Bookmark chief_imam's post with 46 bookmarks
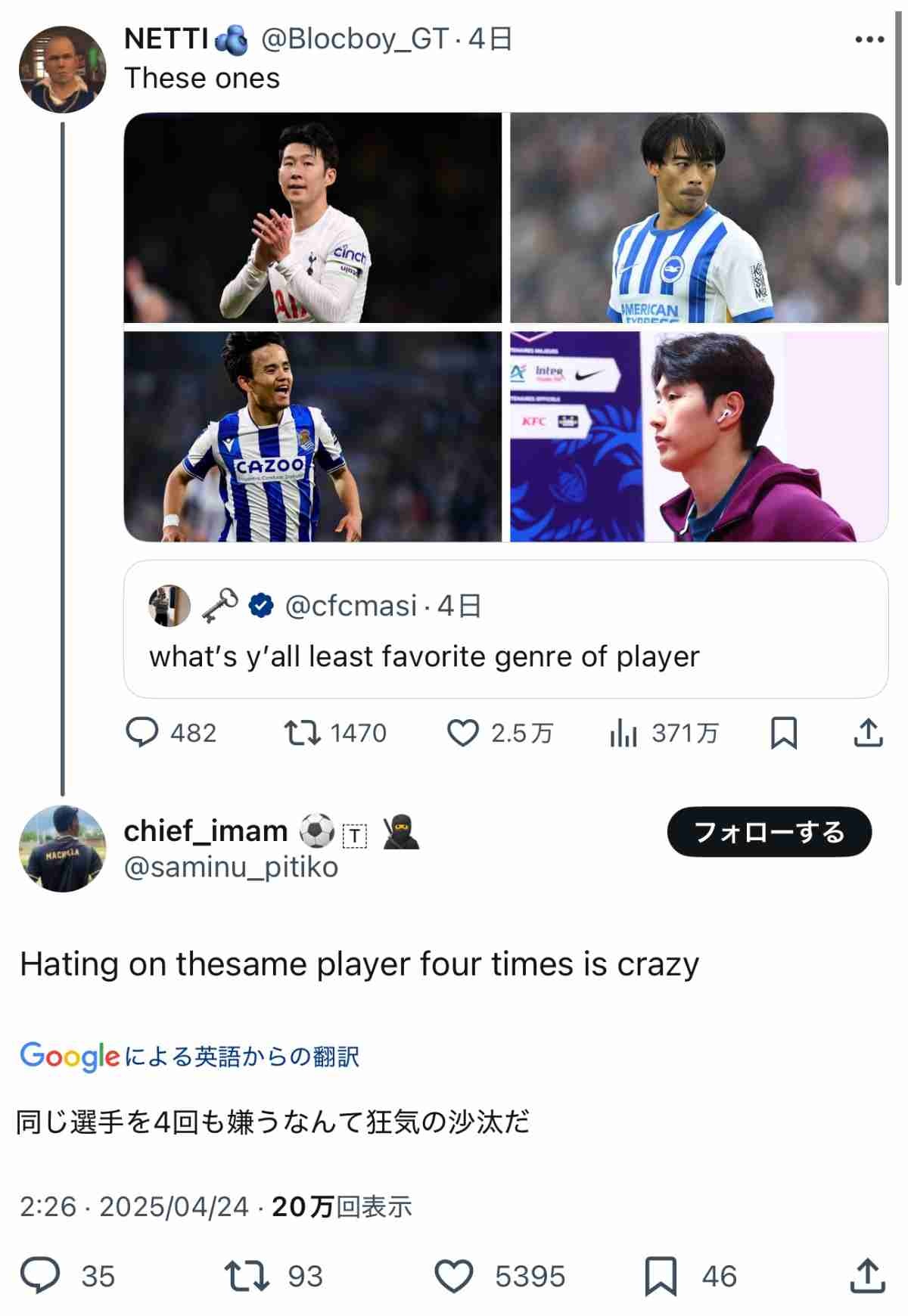Screen dimensions: 908x1316 point(661,1275)
